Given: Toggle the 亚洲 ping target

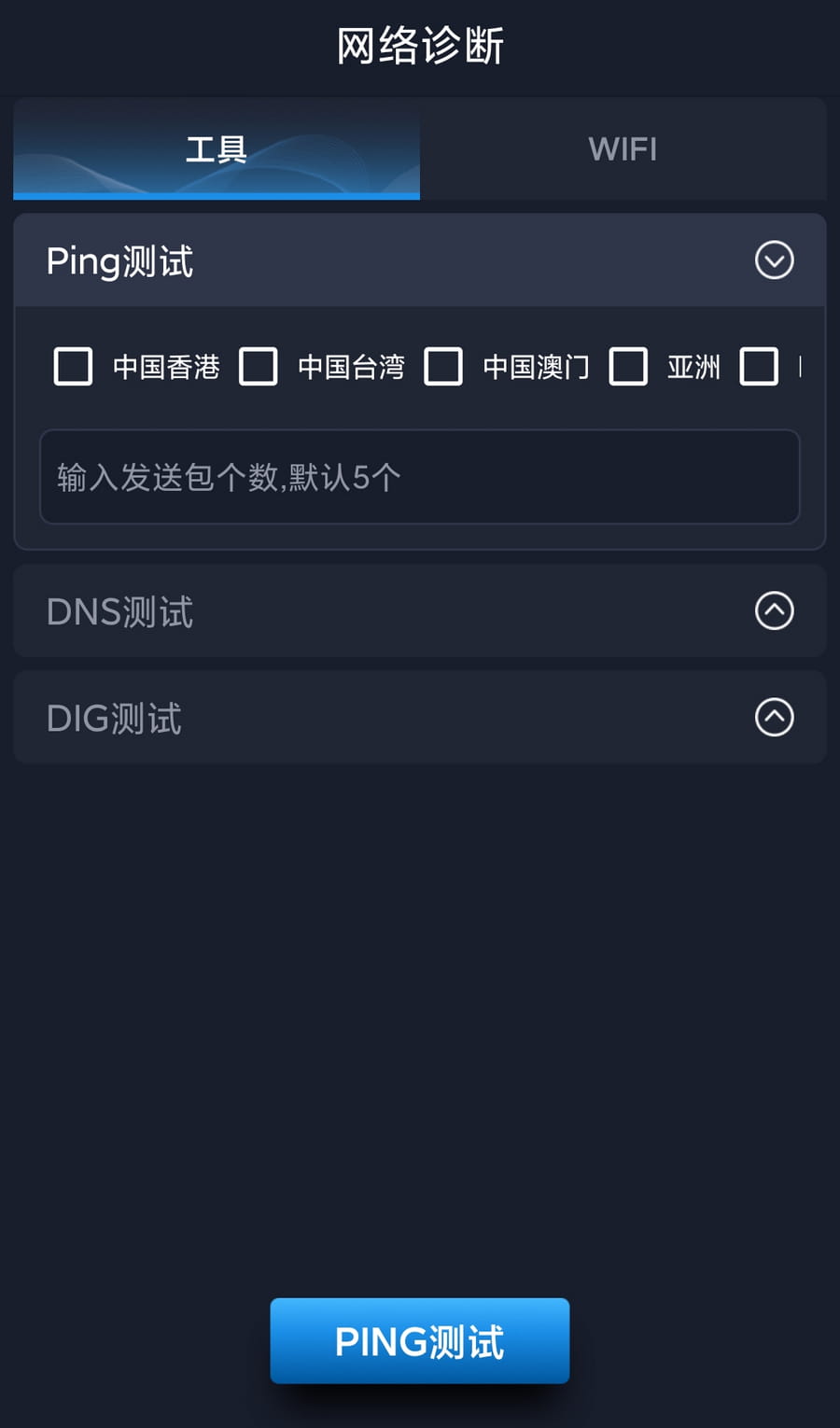Looking at the screenshot, I should point(629,367).
